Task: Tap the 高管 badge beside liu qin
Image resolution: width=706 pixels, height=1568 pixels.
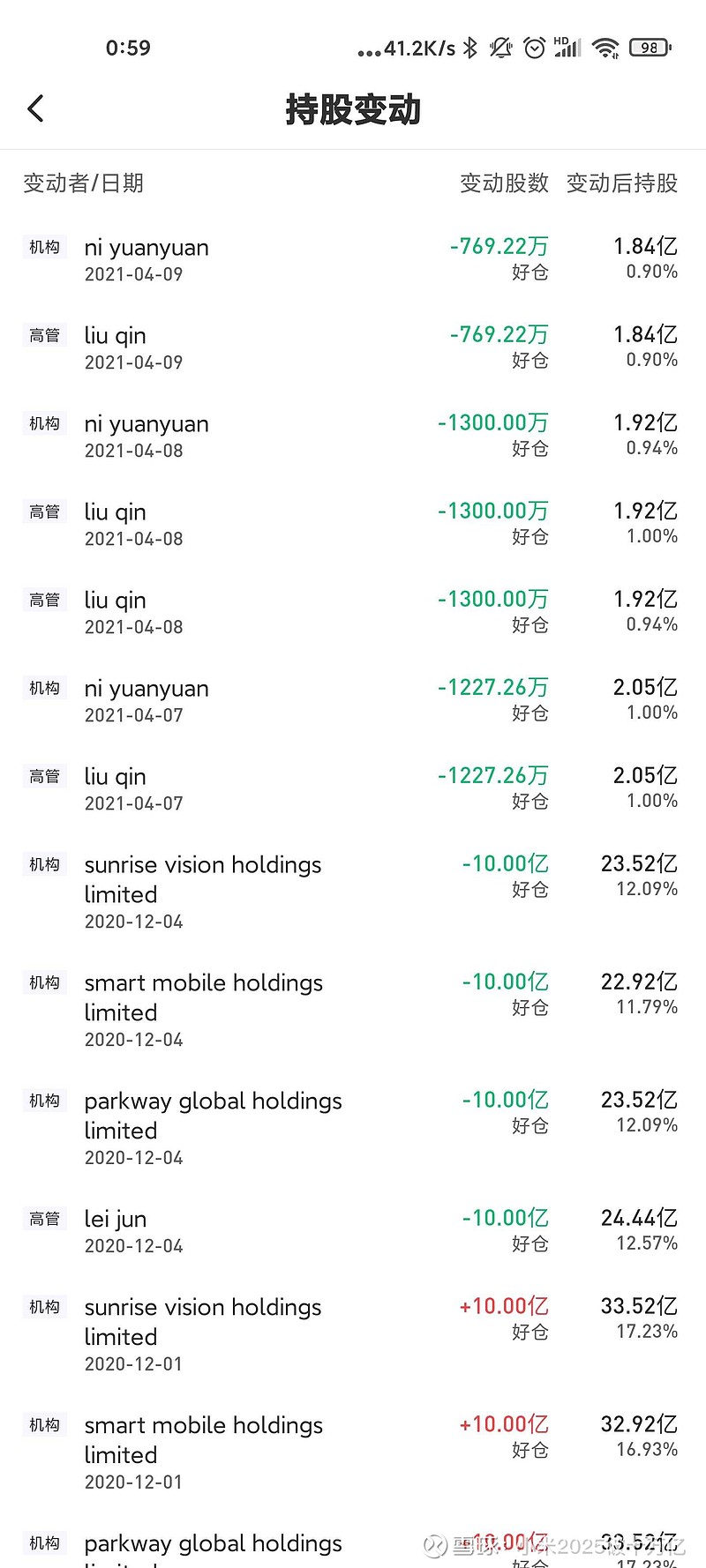Action: tap(45, 335)
